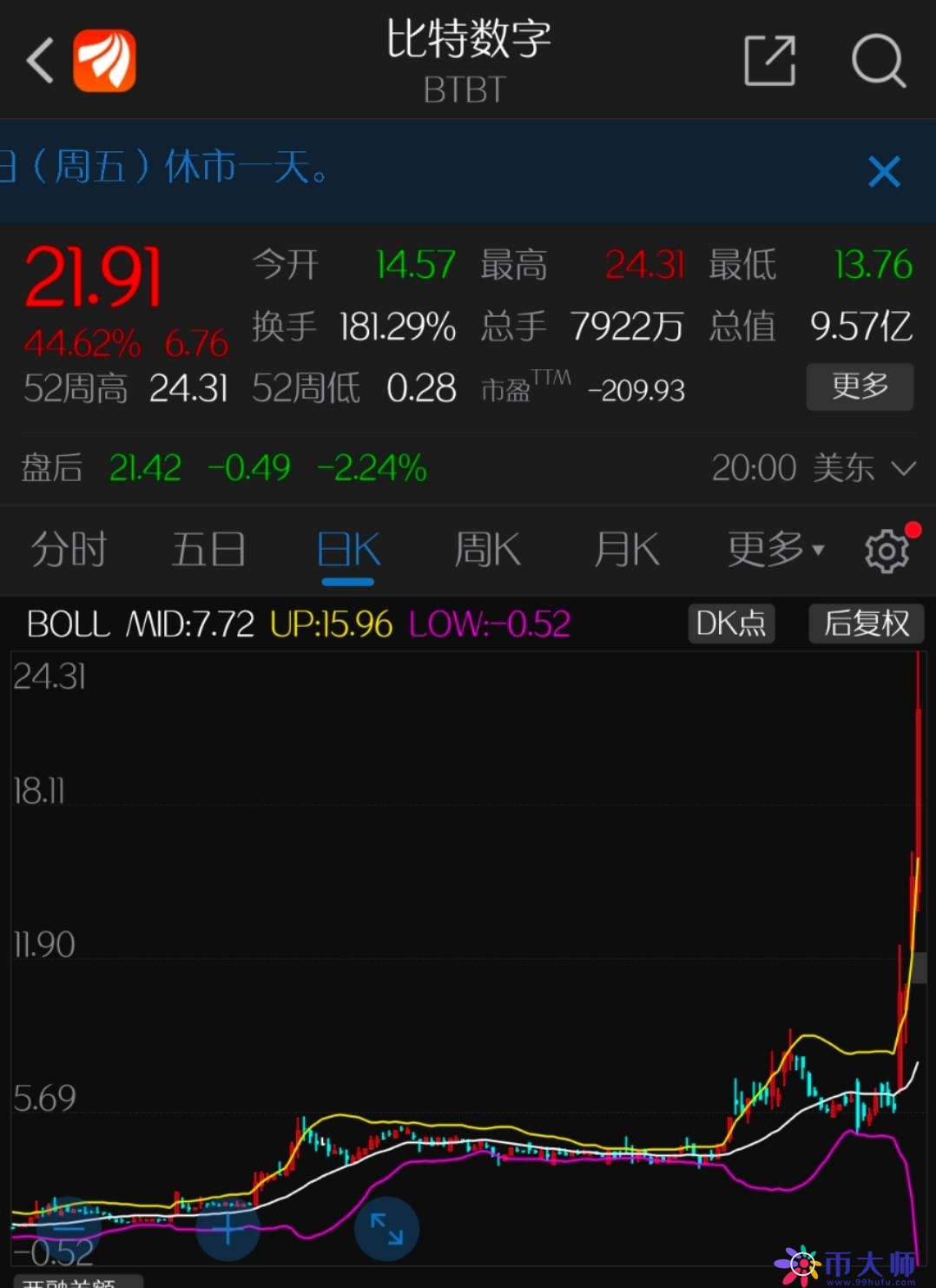This screenshot has height=1288, width=936.
Task: Tap the share icon at top right
Action: (769, 59)
